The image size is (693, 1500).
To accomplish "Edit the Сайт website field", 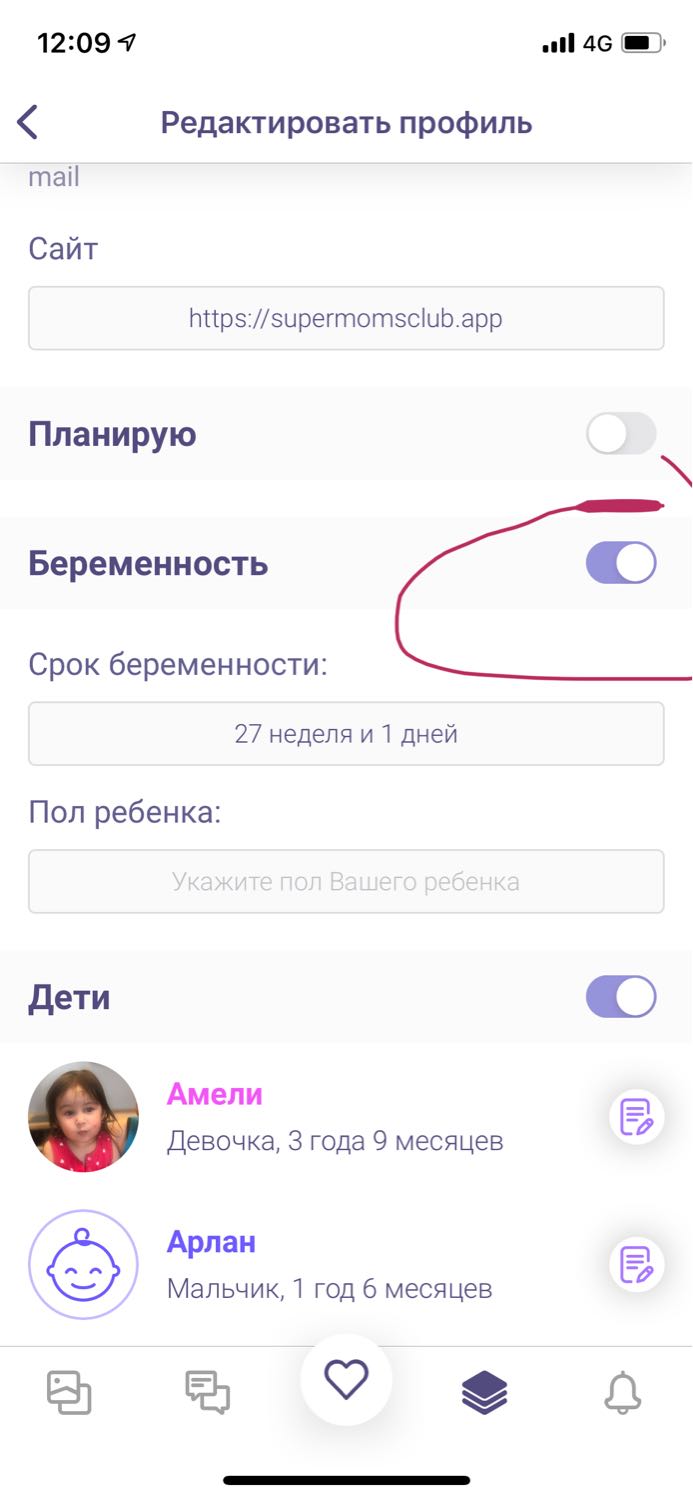I will click(346, 319).
